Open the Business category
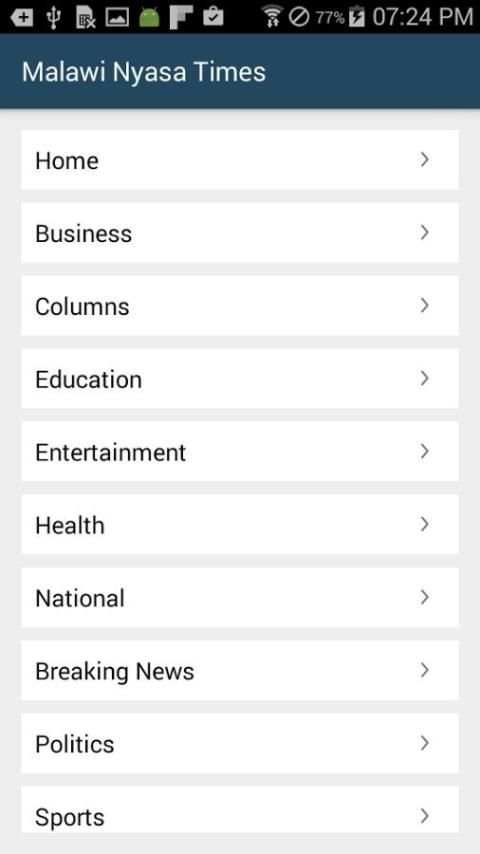The image size is (480, 854). click(240, 233)
